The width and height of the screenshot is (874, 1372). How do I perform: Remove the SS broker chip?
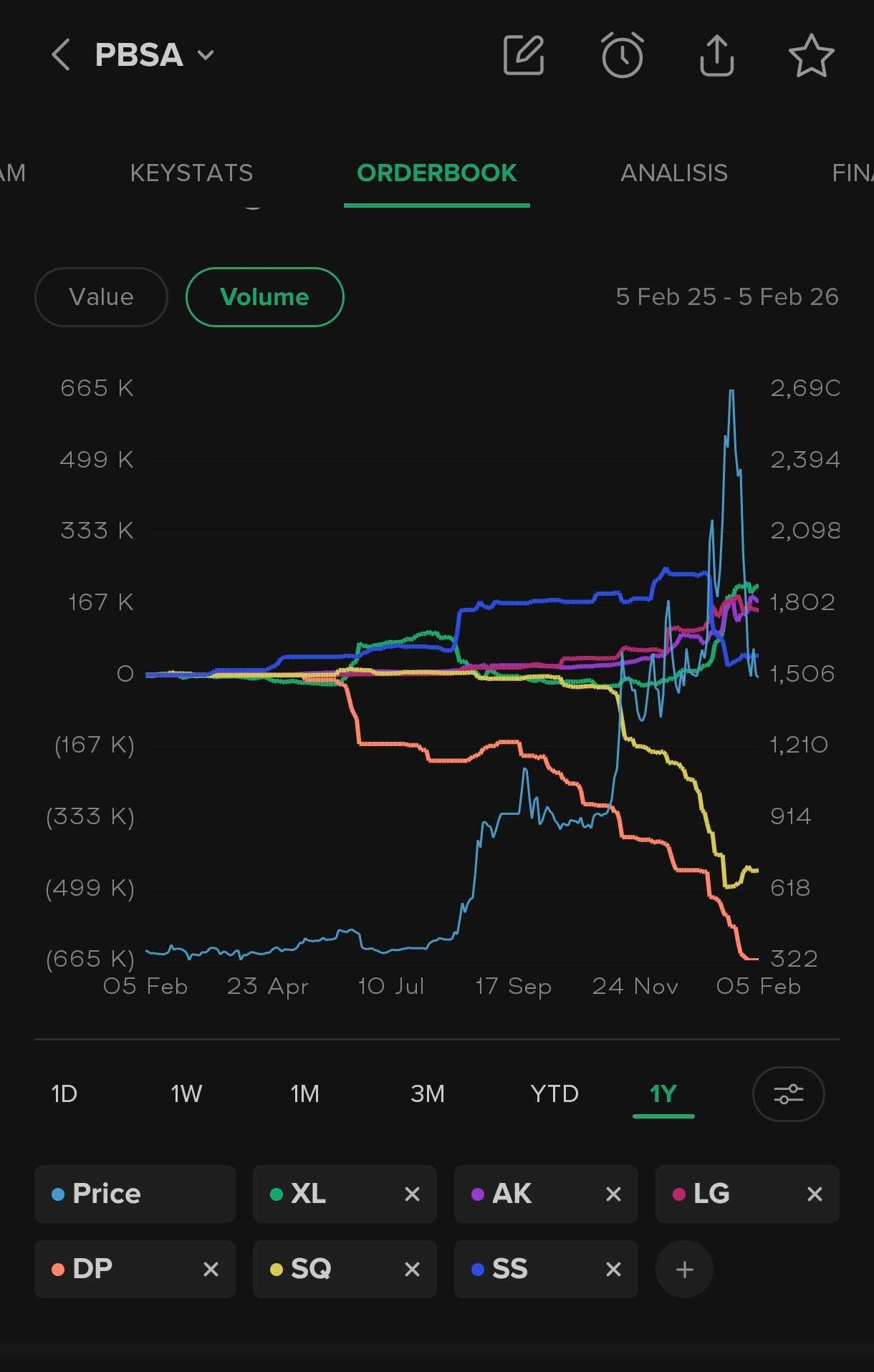(x=613, y=1270)
